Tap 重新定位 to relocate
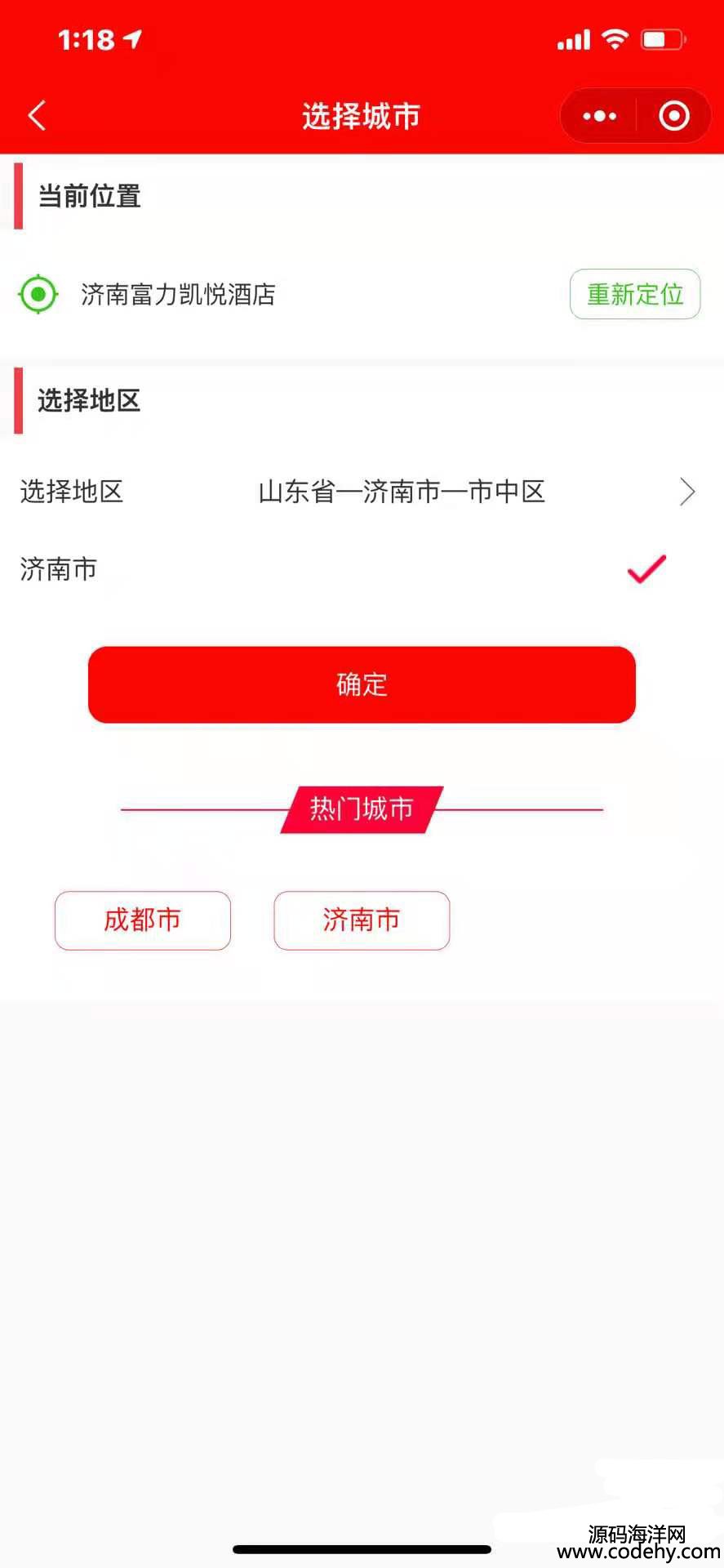724x1568 pixels. [x=635, y=294]
